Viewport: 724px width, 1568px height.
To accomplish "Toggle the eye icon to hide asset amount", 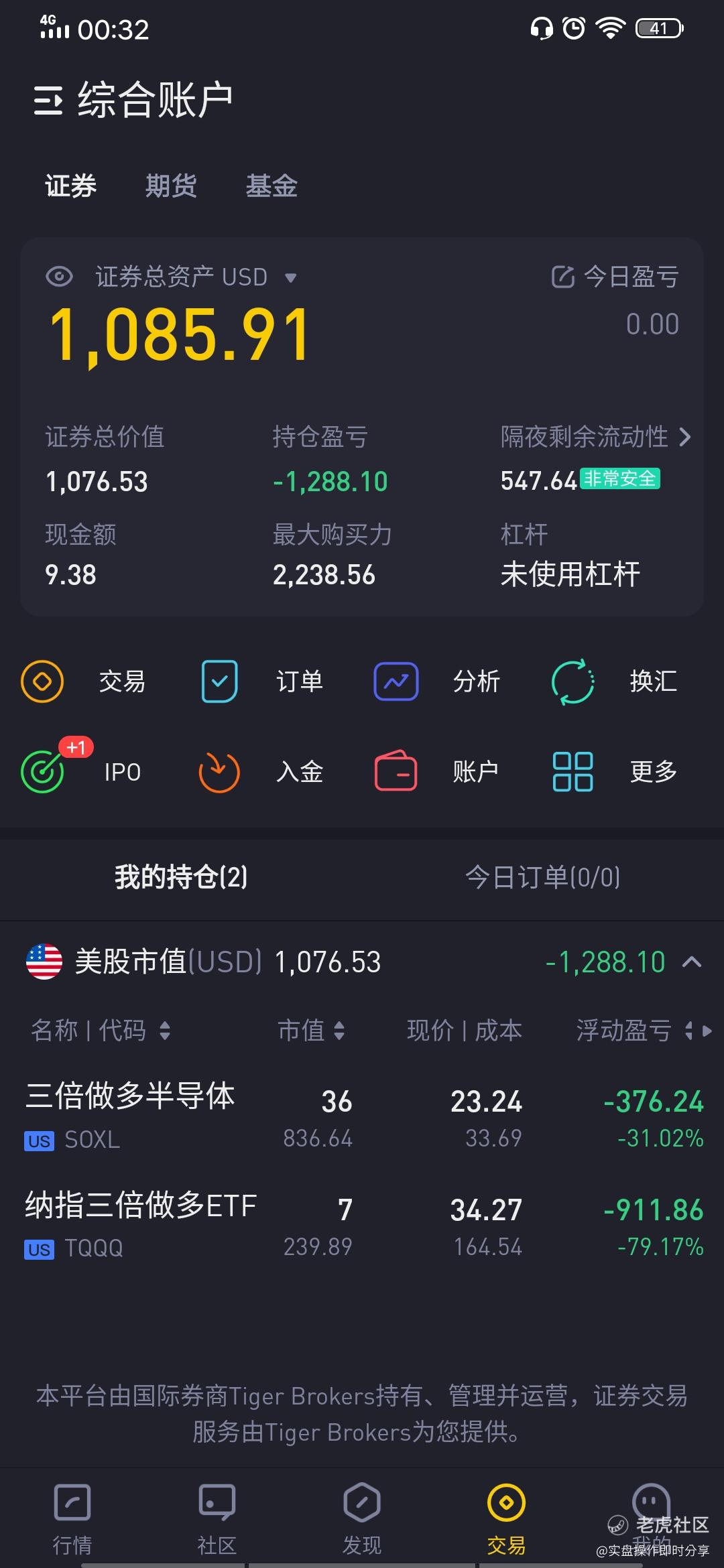I will 60,277.
